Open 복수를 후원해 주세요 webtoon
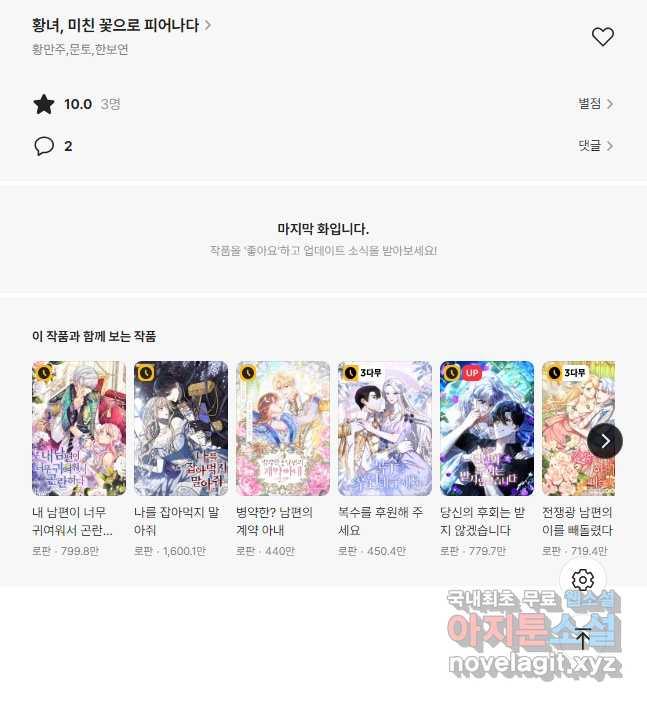The image size is (647, 702). (x=385, y=428)
